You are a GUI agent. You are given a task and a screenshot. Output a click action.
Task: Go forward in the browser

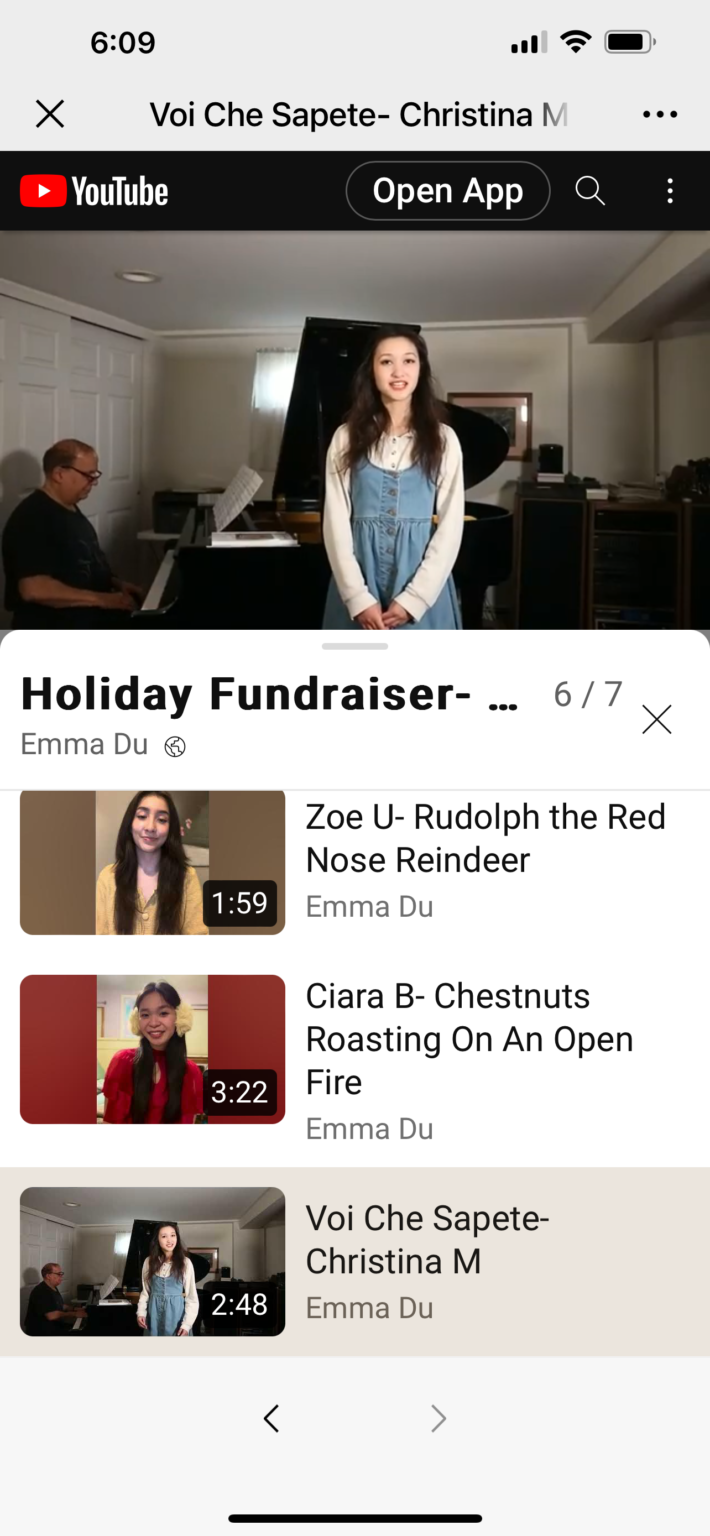(438, 1418)
